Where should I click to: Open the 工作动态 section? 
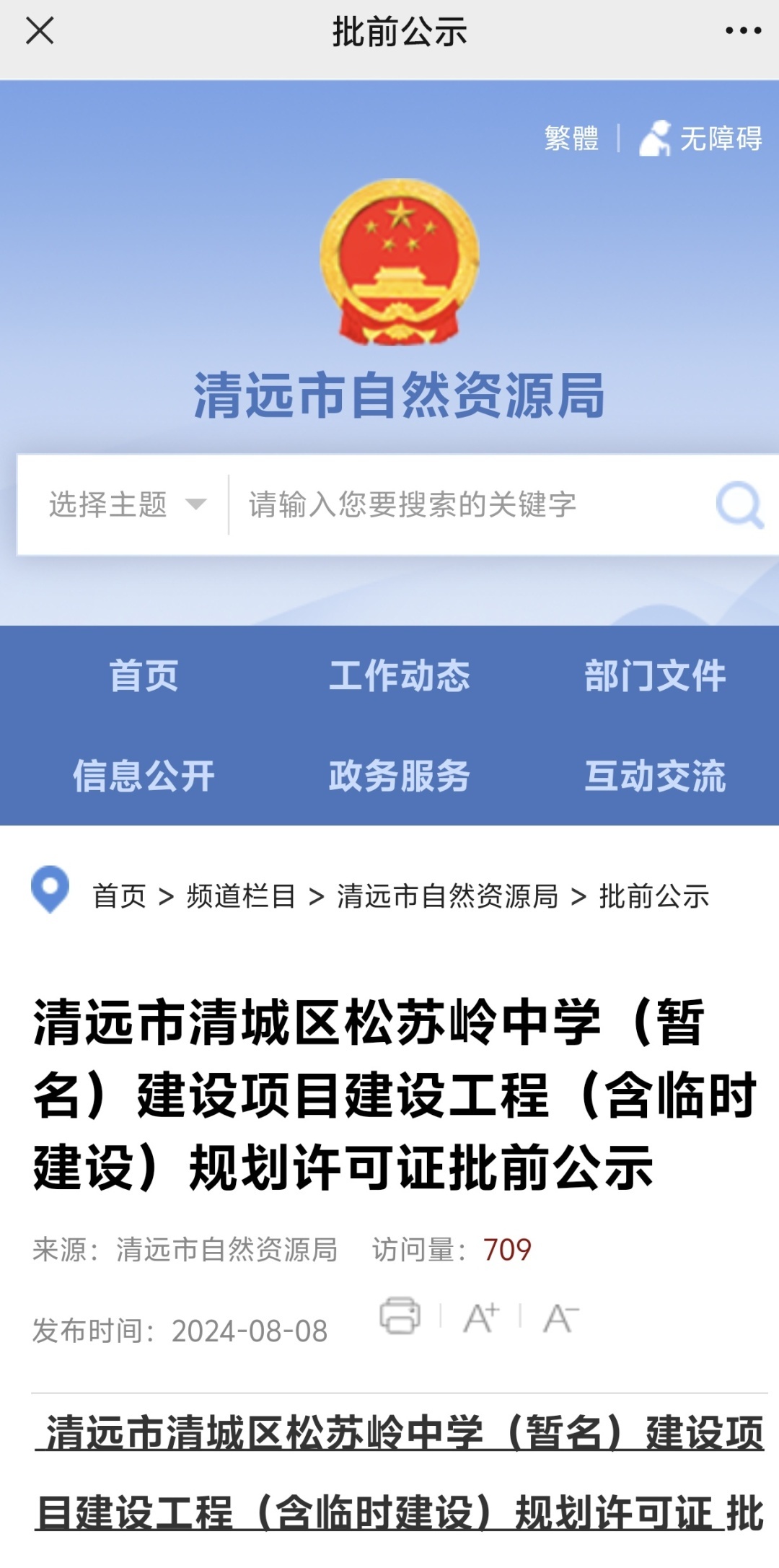[x=399, y=676]
